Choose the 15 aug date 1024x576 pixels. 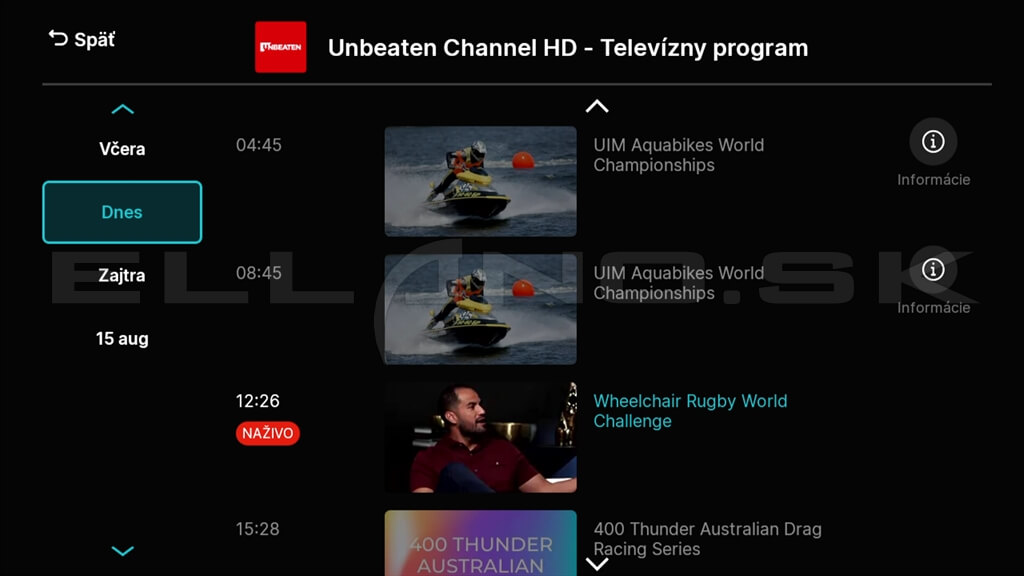tap(122, 339)
